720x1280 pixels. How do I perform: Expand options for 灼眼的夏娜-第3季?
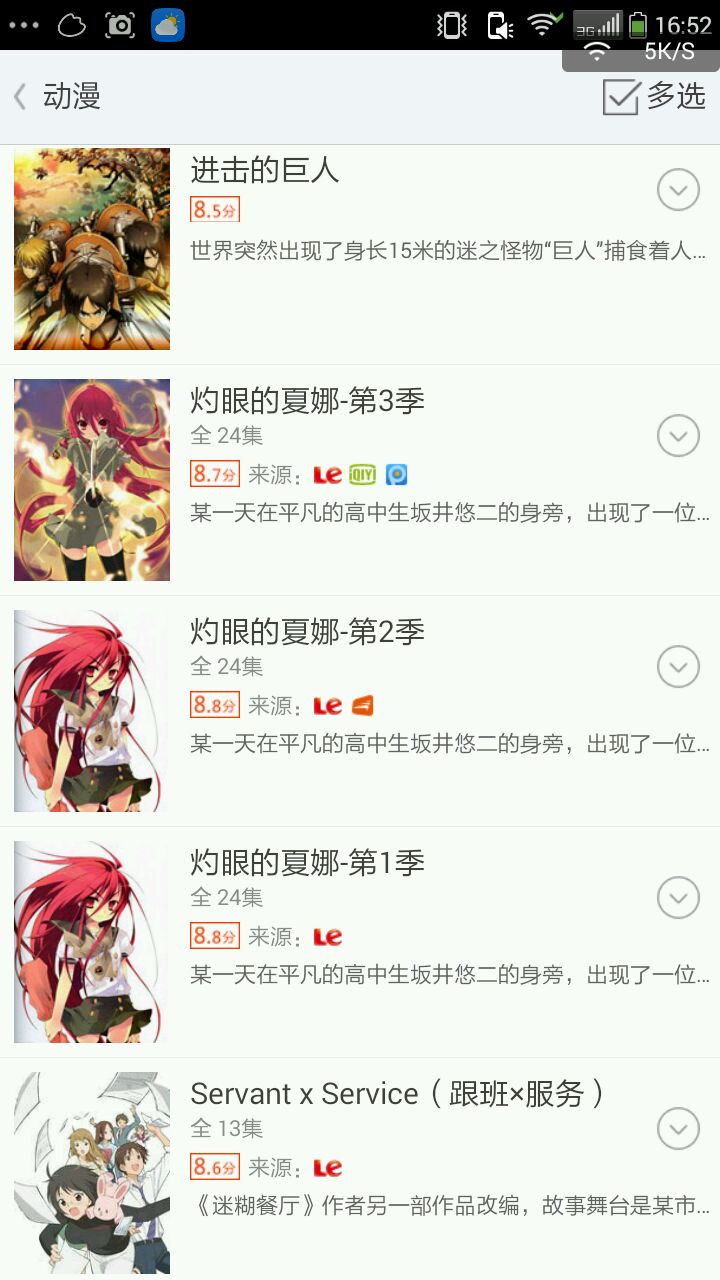click(678, 435)
